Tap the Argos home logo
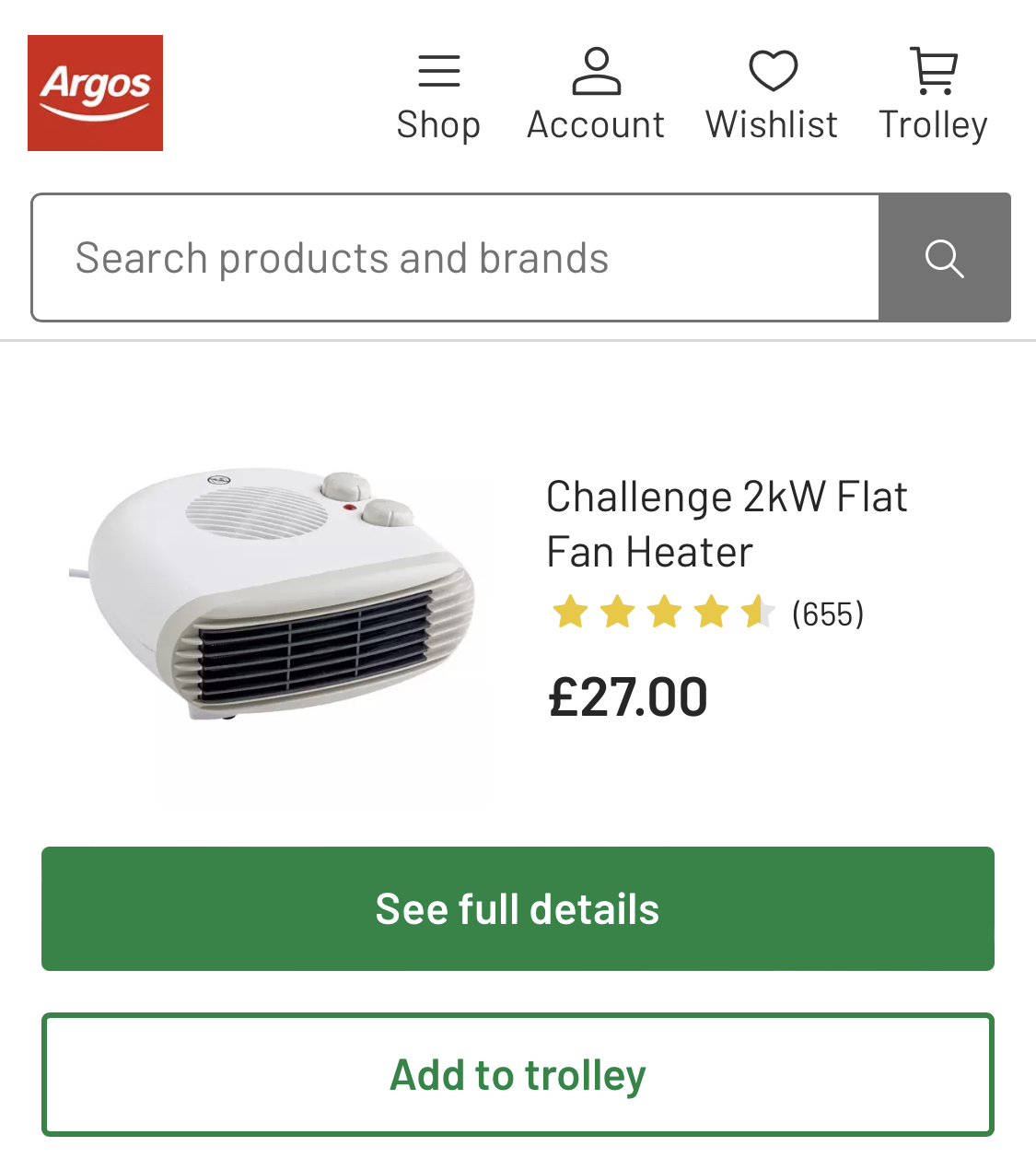 click(x=95, y=93)
